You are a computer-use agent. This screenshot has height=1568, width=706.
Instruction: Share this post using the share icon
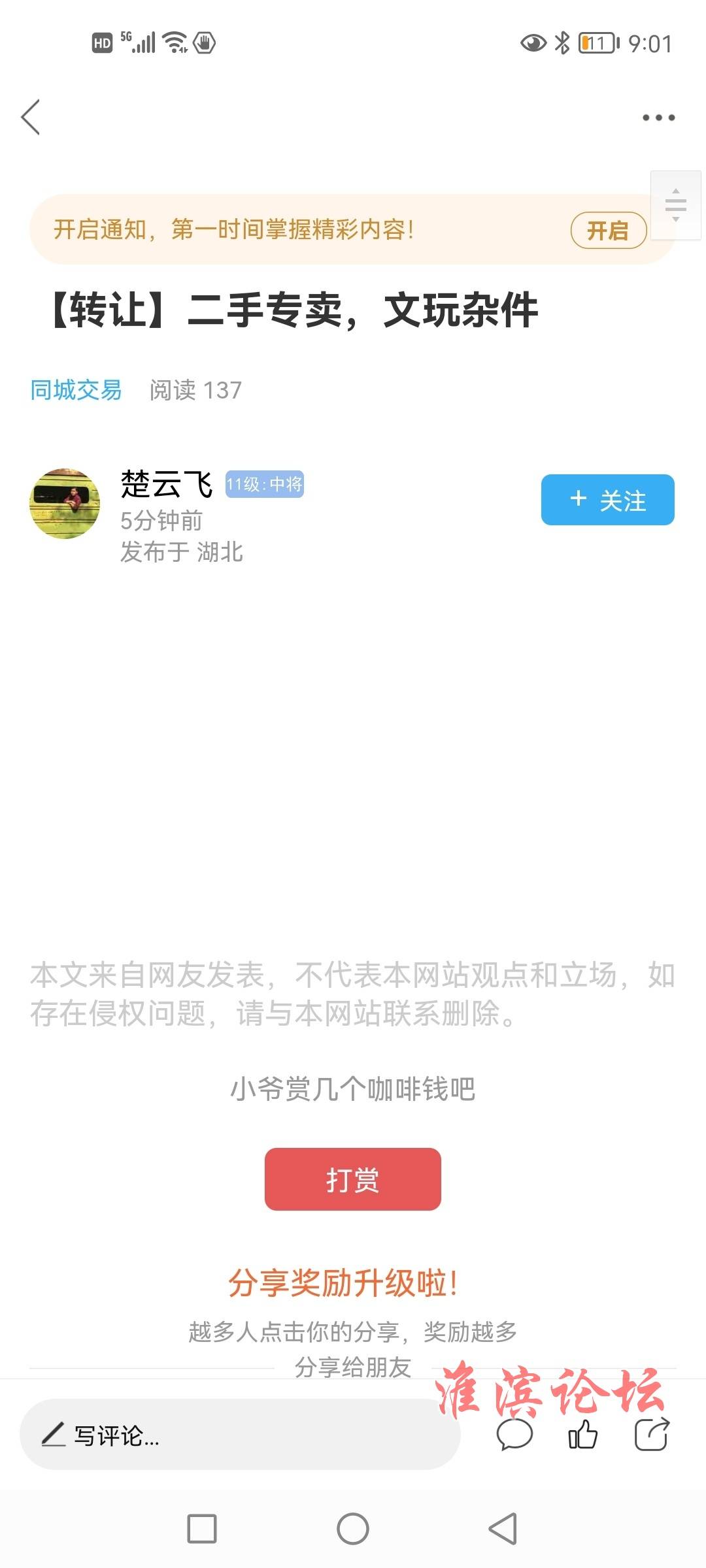[x=652, y=1435]
